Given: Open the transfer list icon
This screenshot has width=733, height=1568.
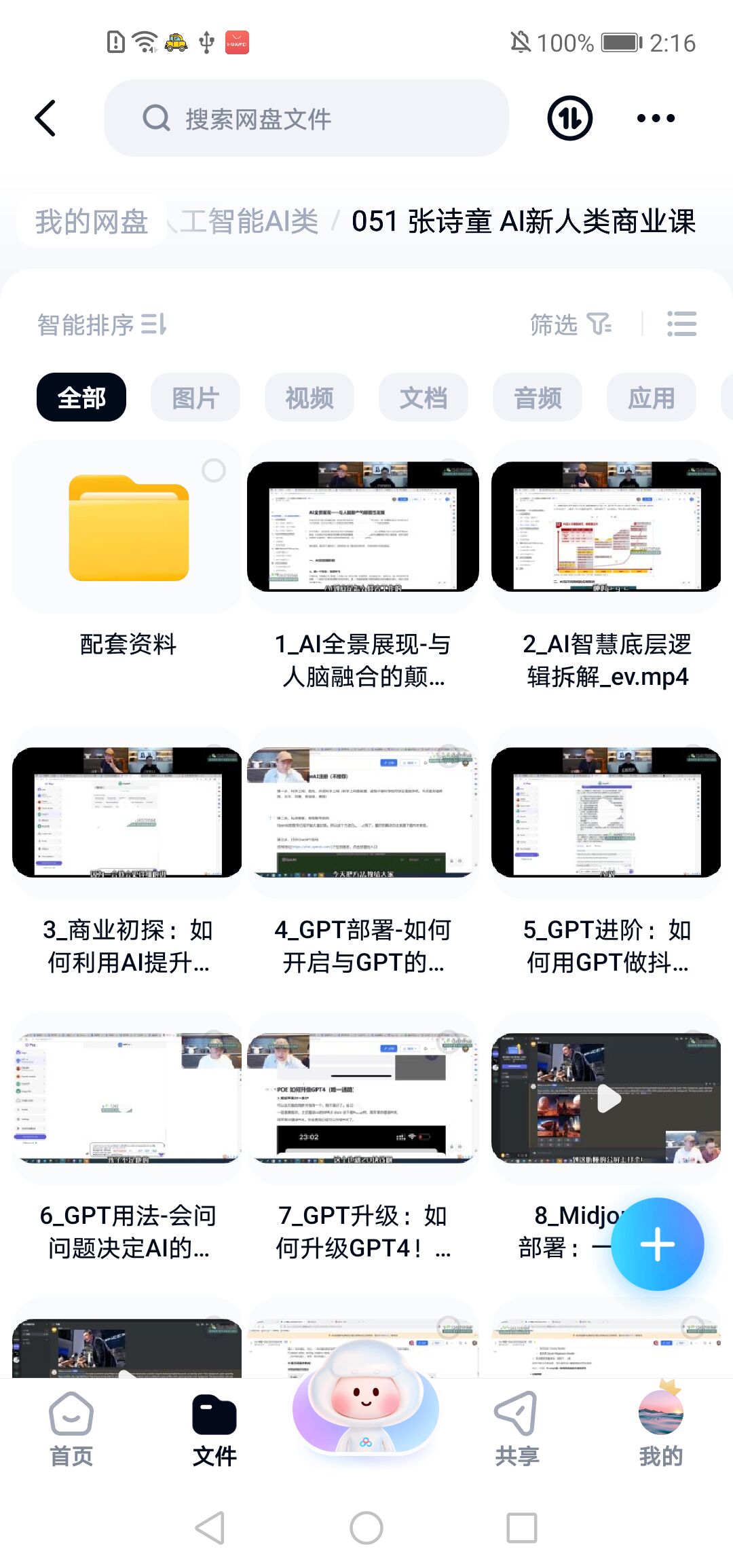Looking at the screenshot, I should coord(569,118).
